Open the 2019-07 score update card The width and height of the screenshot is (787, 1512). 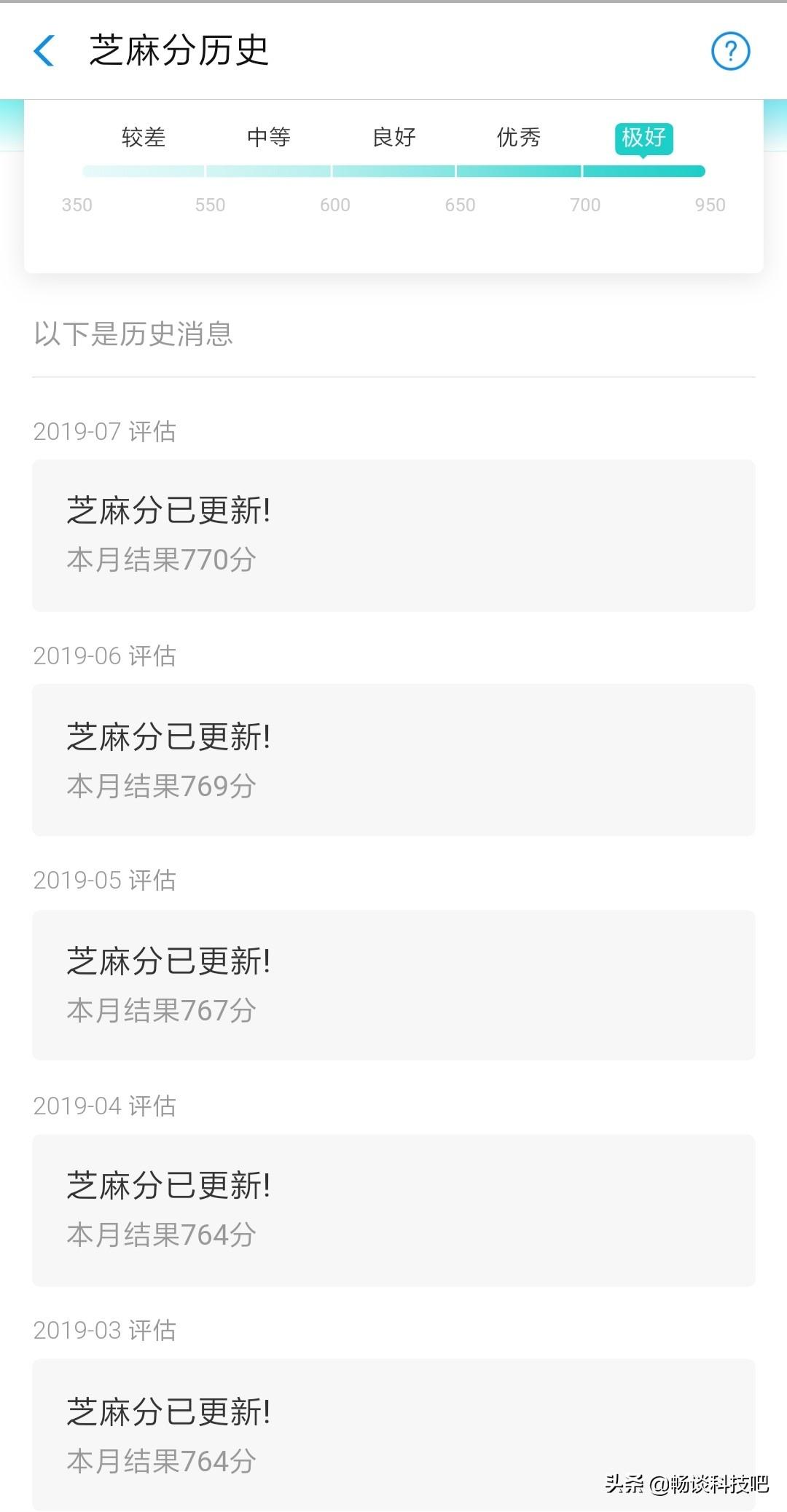click(x=393, y=535)
